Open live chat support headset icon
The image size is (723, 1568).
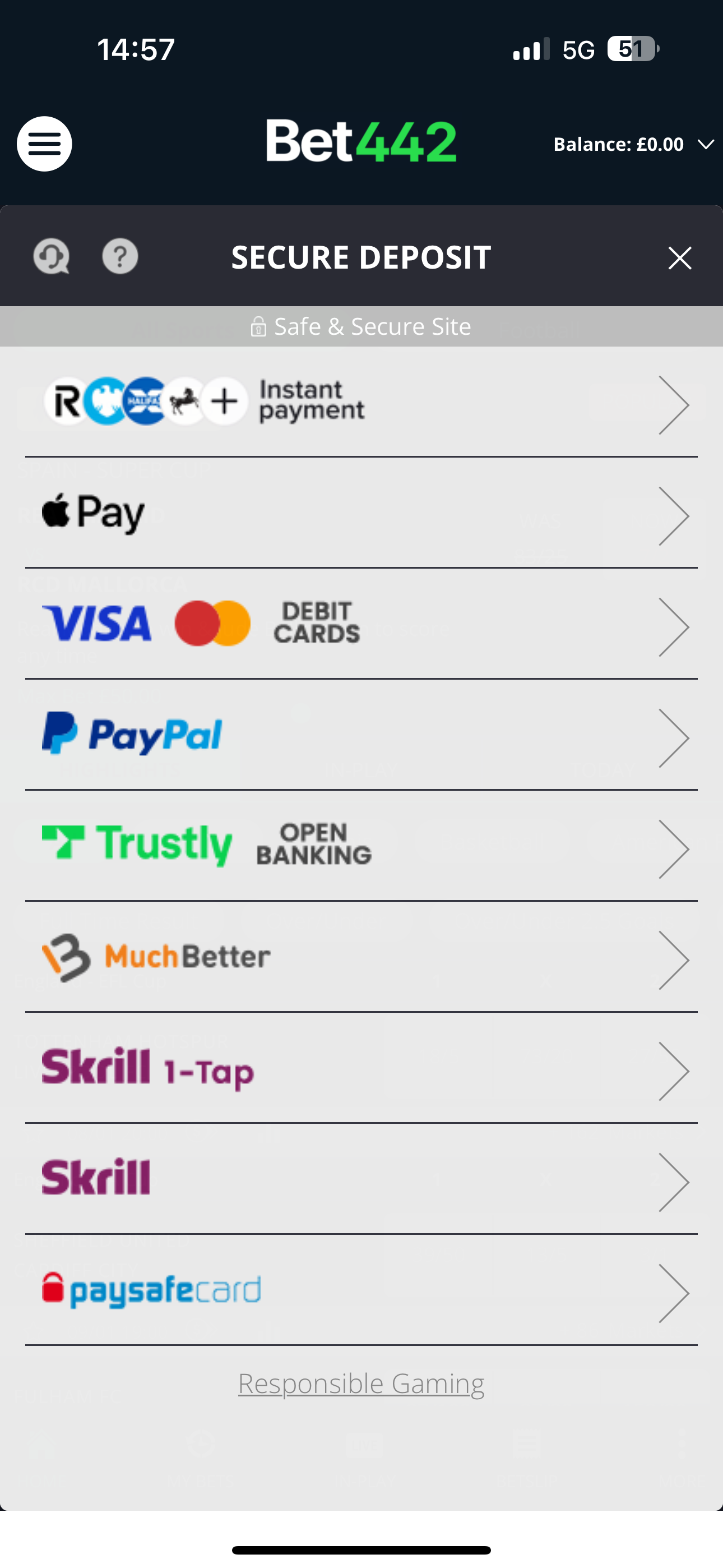coord(51,256)
